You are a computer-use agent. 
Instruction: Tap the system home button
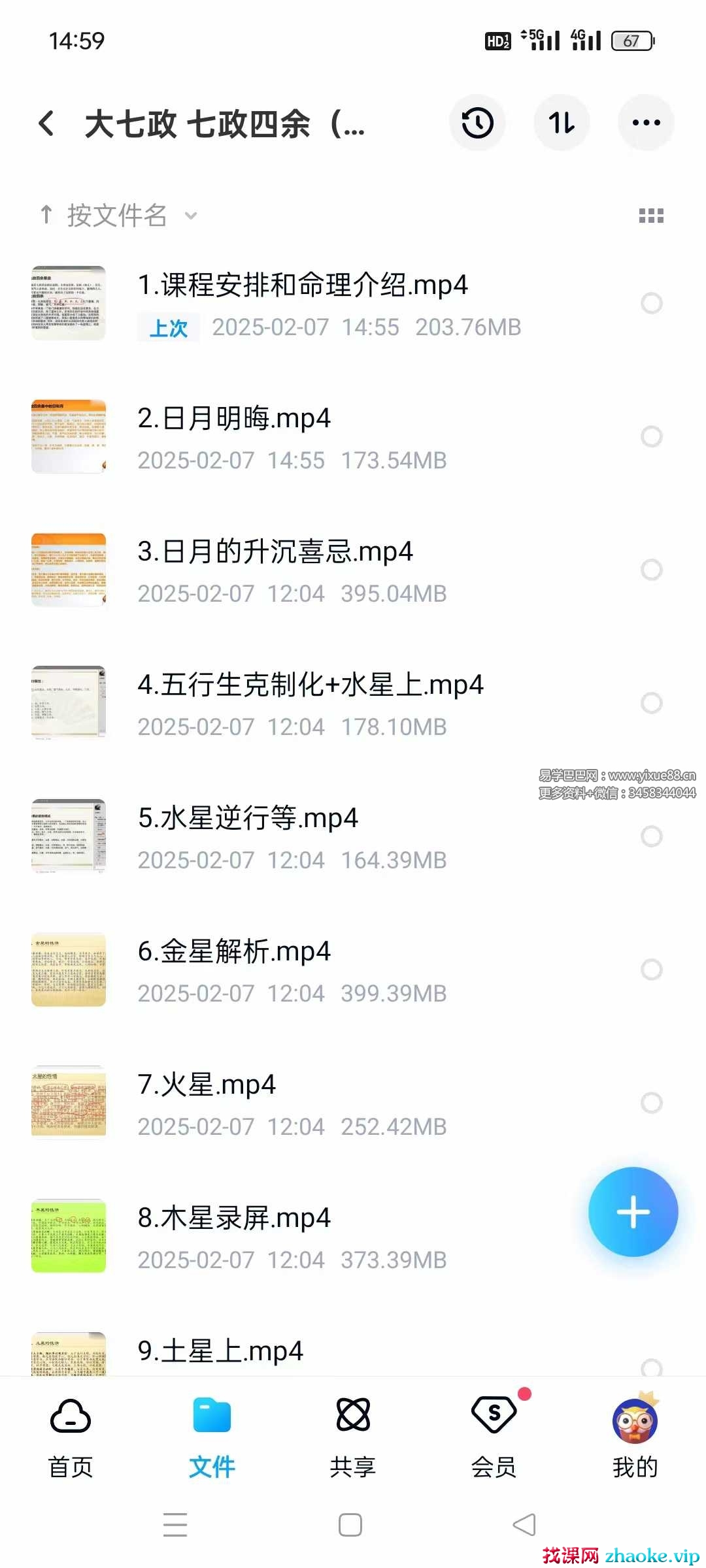[350, 1526]
